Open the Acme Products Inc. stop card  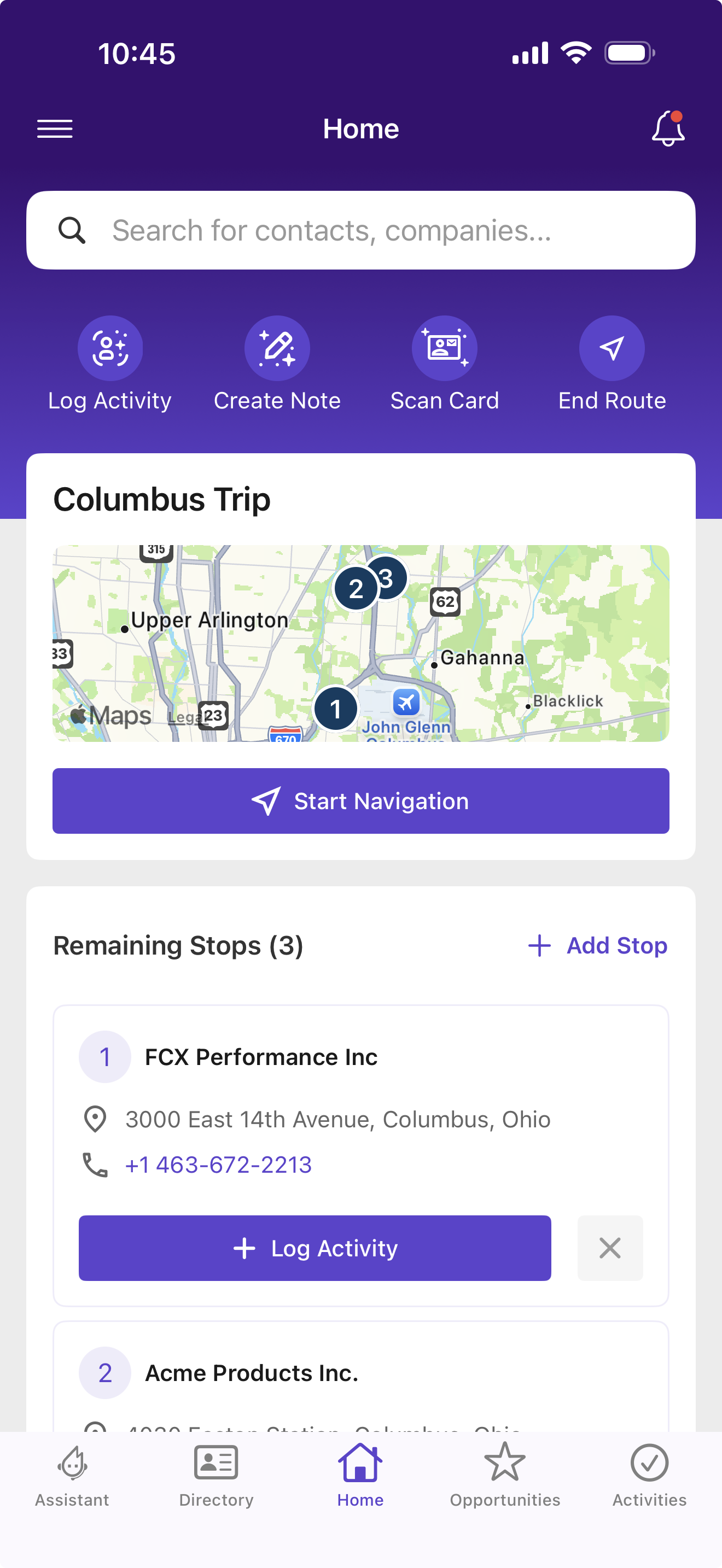pyautogui.click(x=361, y=1377)
